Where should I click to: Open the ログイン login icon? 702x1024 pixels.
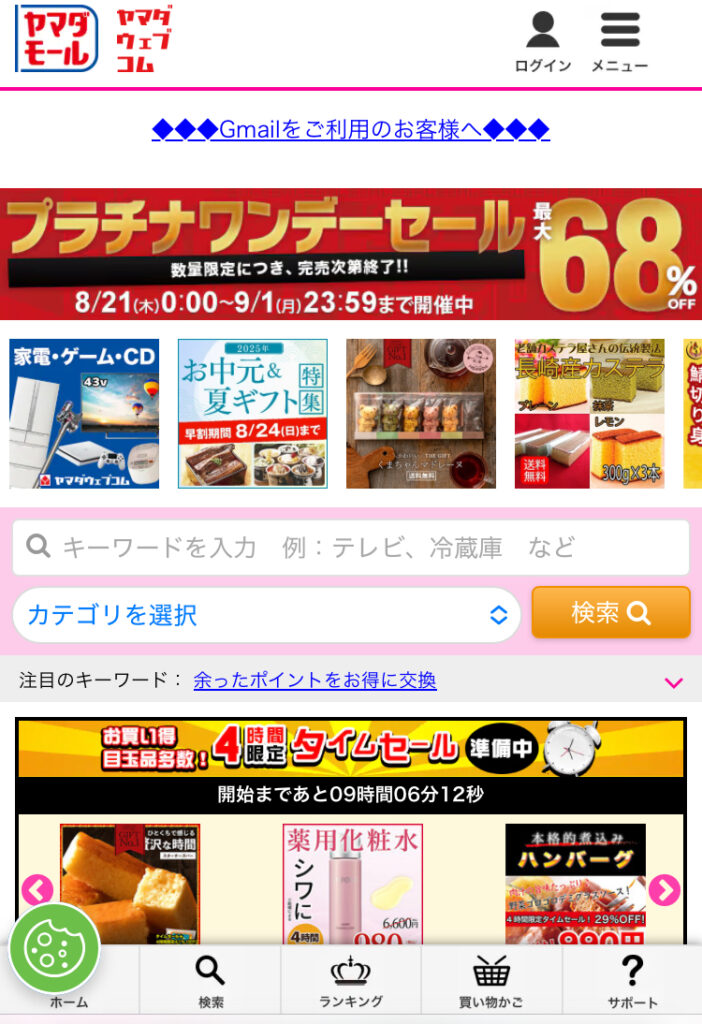coord(543,42)
